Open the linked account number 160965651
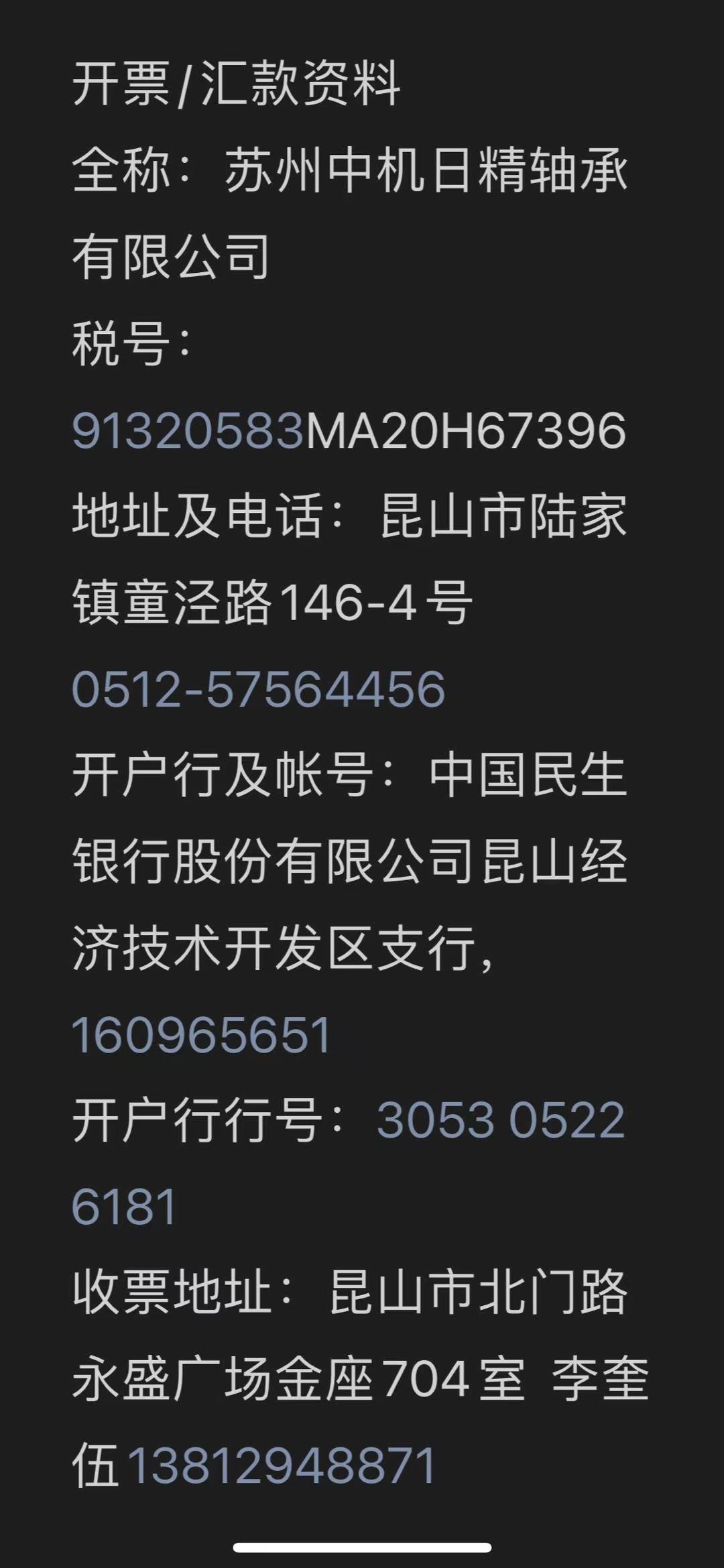This screenshot has height=1568, width=724. coord(201,1034)
